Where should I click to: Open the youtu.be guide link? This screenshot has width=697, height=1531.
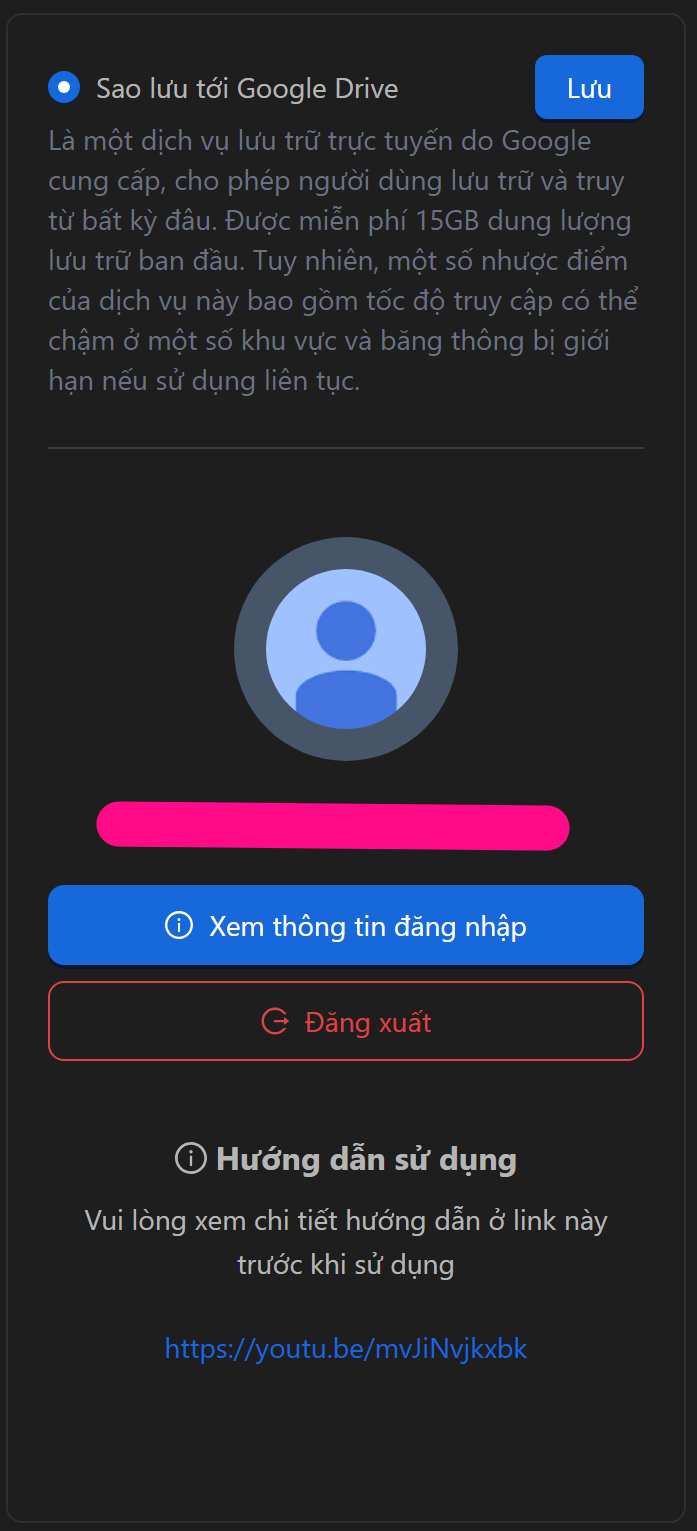point(346,1349)
